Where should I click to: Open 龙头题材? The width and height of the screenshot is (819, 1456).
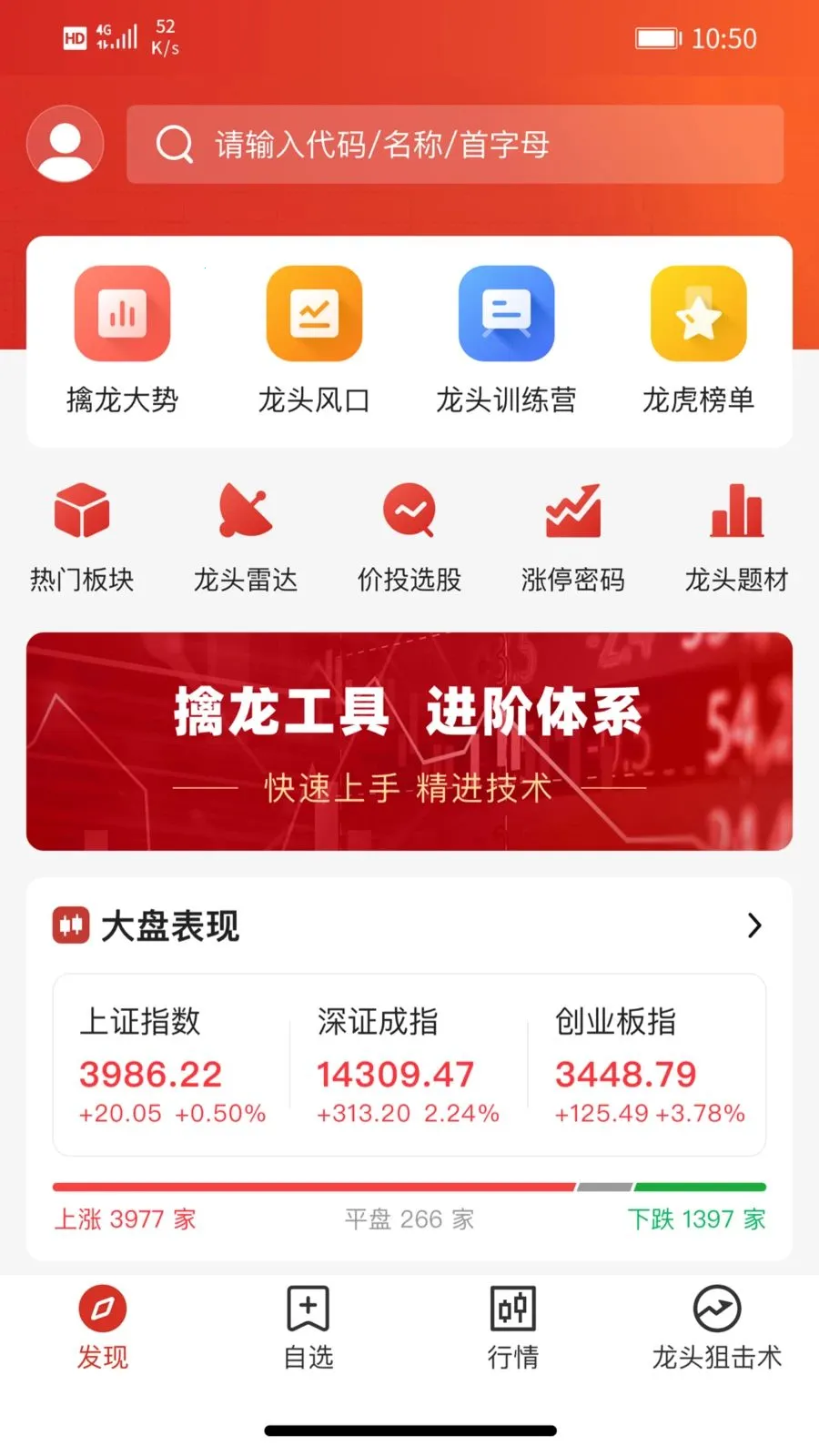(x=736, y=537)
